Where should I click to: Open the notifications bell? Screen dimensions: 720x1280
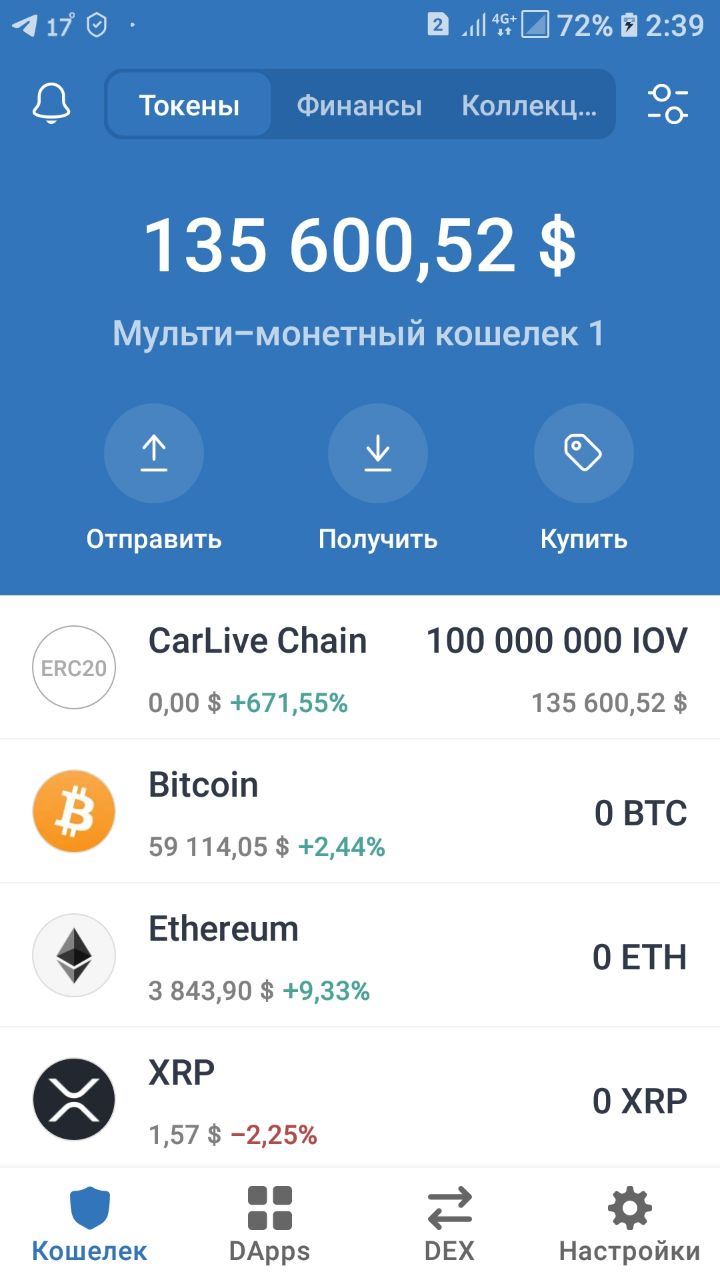(52, 104)
